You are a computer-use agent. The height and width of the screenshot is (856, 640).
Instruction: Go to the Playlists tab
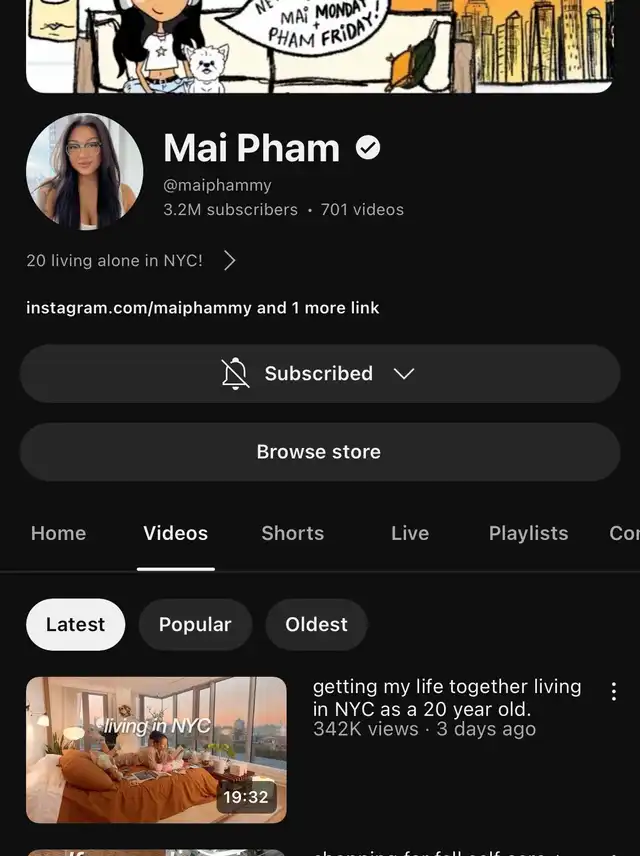pyautogui.click(x=528, y=534)
